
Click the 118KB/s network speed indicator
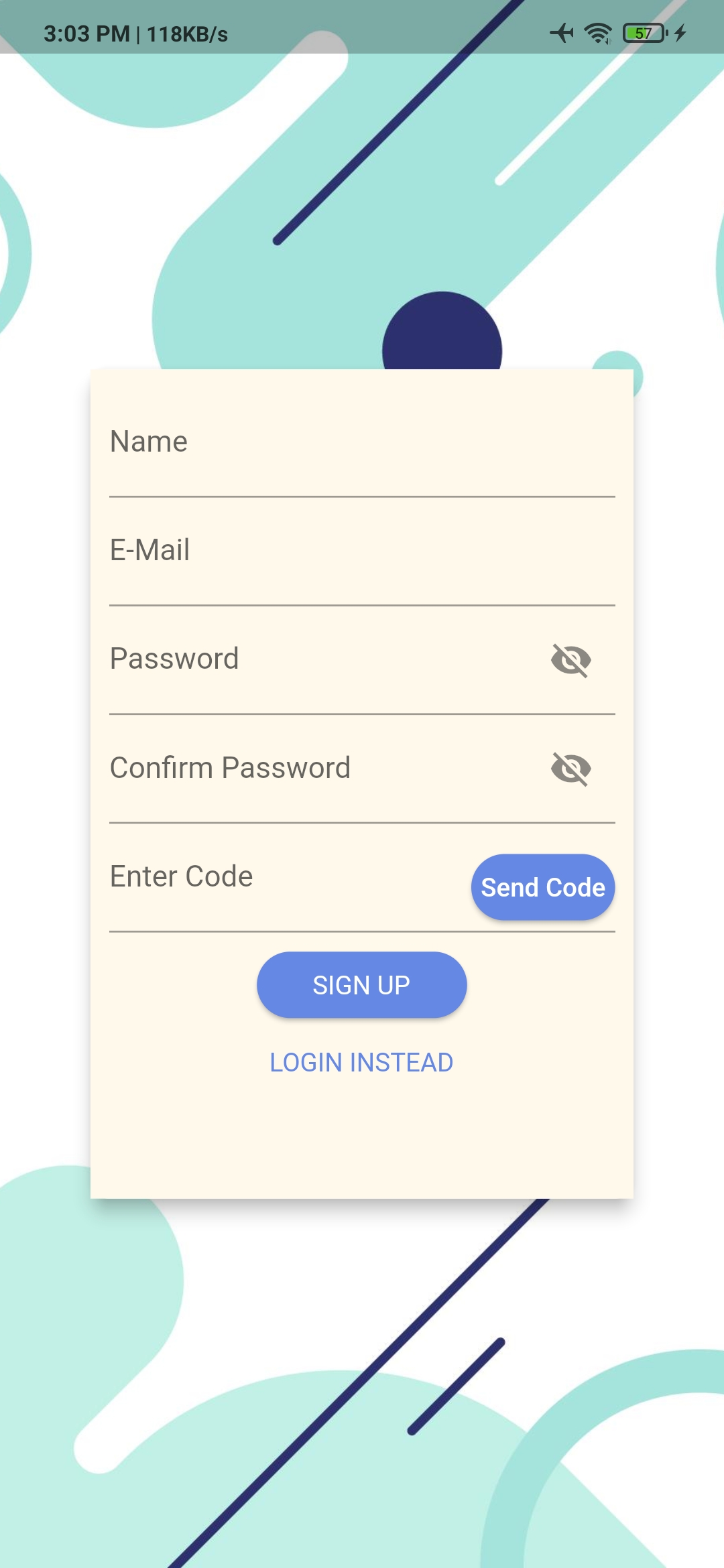[x=186, y=35]
